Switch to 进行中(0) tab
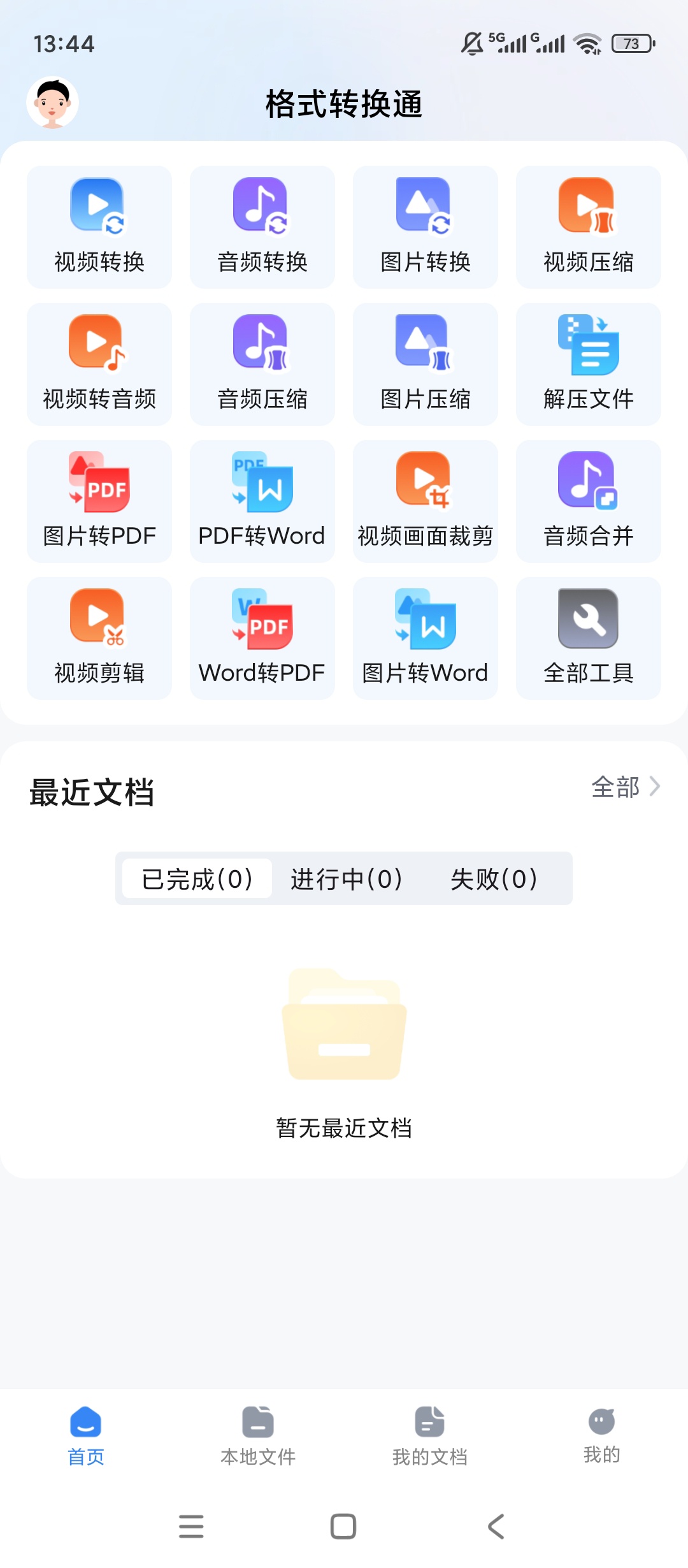This screenshot has width=688, height=1568. click(347, 879)
